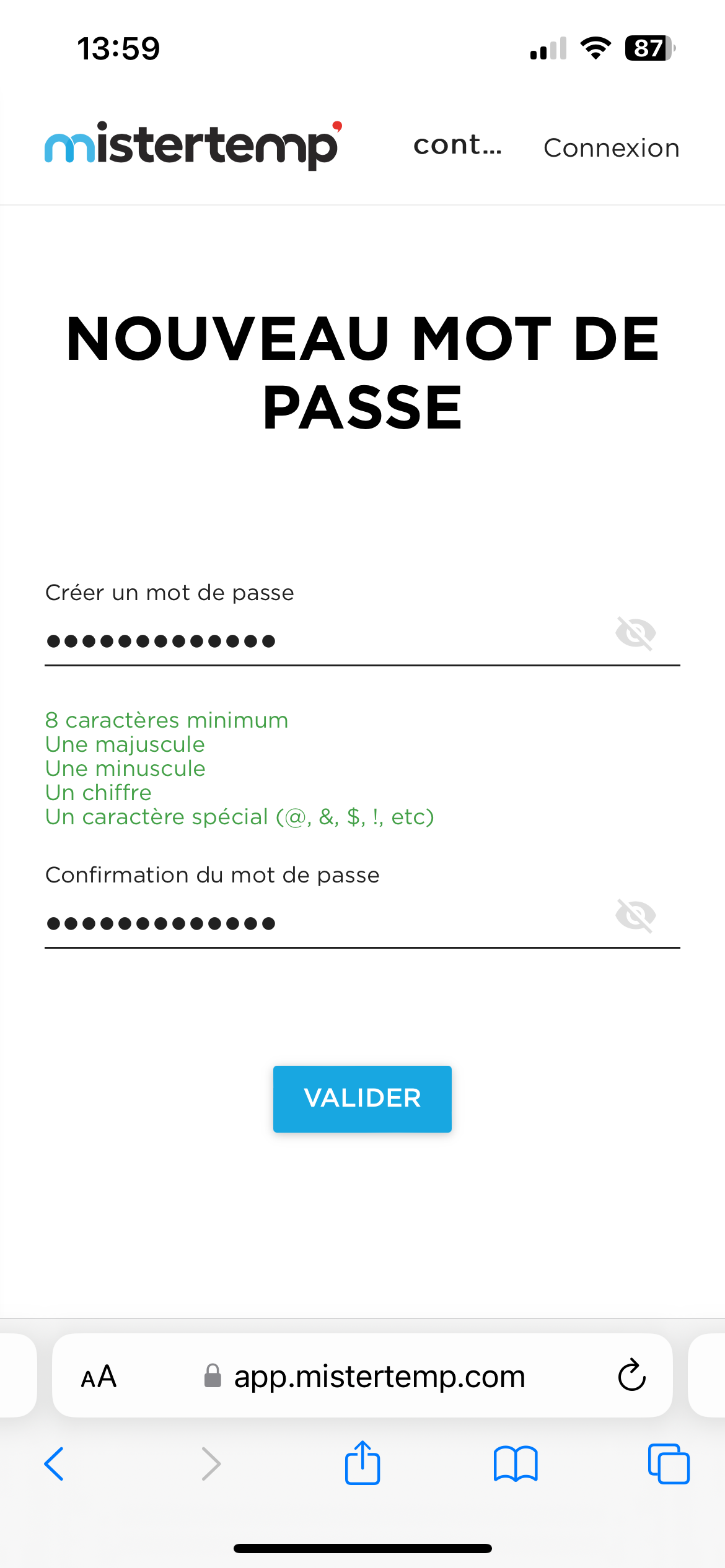This screenshot has width=725, height=1568.
Task: Show the confirmation password text
Action: click(x=635, y=916)
